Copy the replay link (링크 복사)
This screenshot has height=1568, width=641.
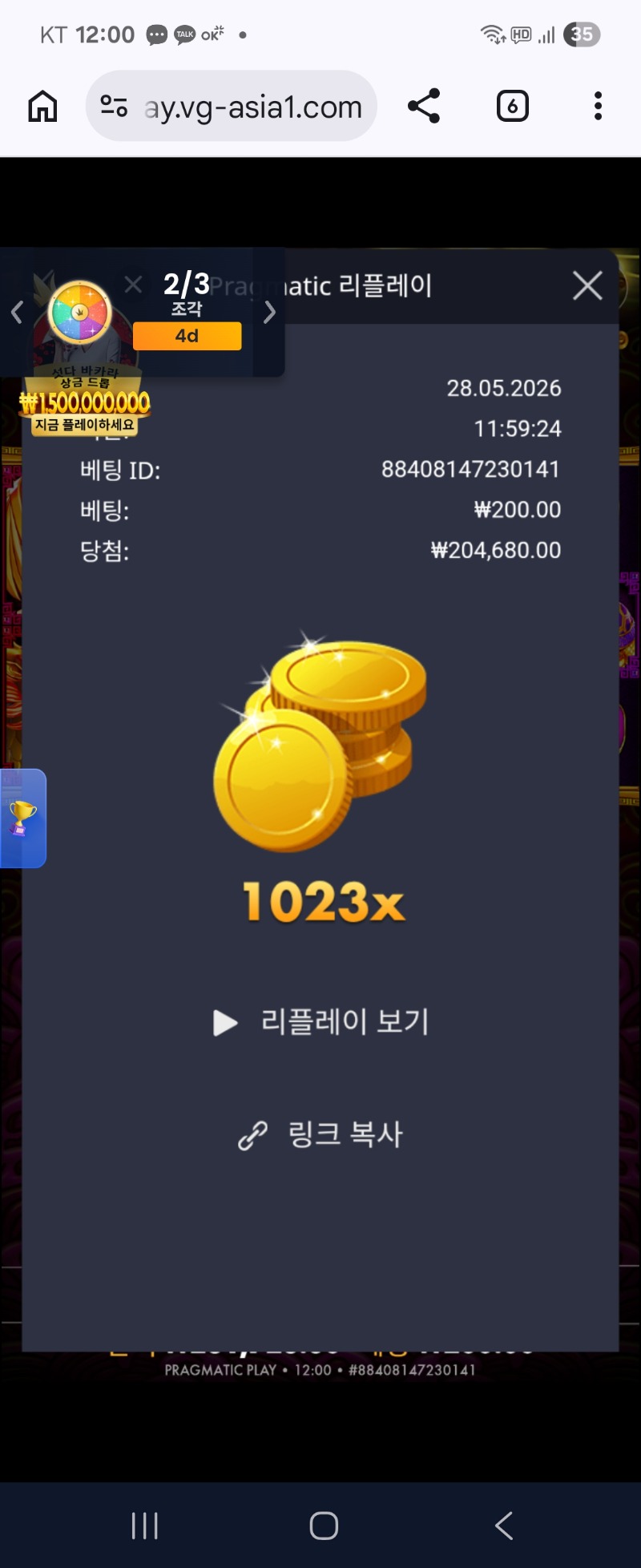(x=320, y=1134)
